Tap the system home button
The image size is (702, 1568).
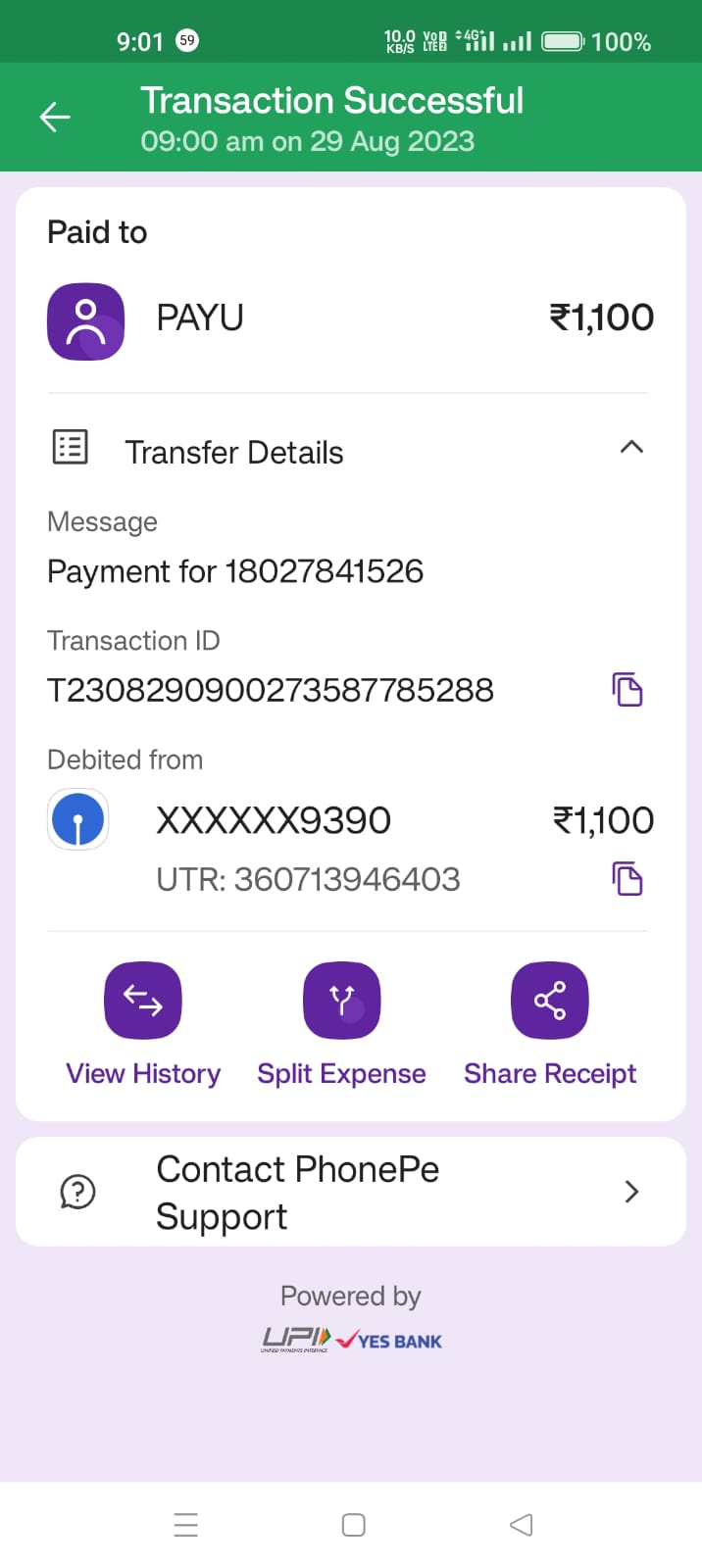pos(354,1525)
